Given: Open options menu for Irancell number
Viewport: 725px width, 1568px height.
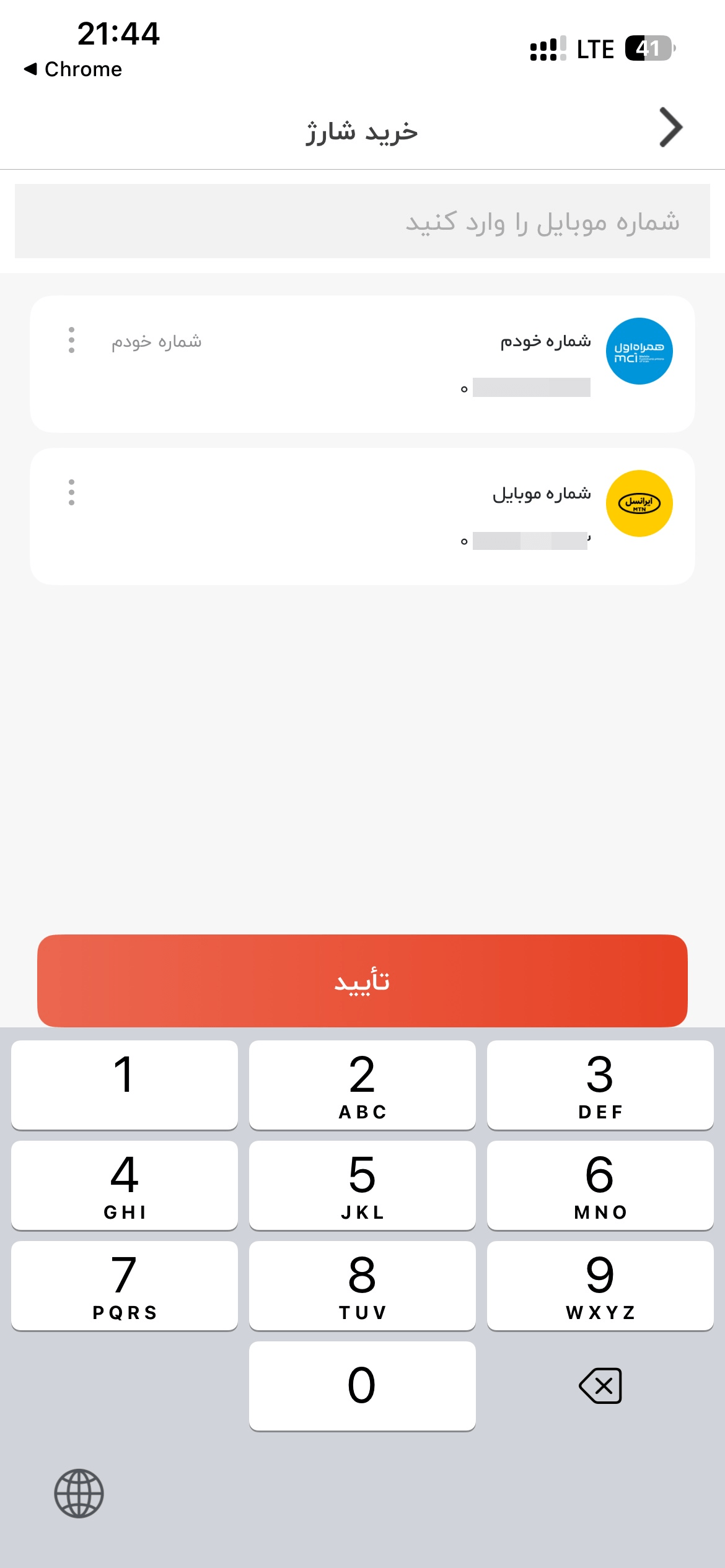Looking at the screenshot, I should pyautogui.click(x=72, y=492).
